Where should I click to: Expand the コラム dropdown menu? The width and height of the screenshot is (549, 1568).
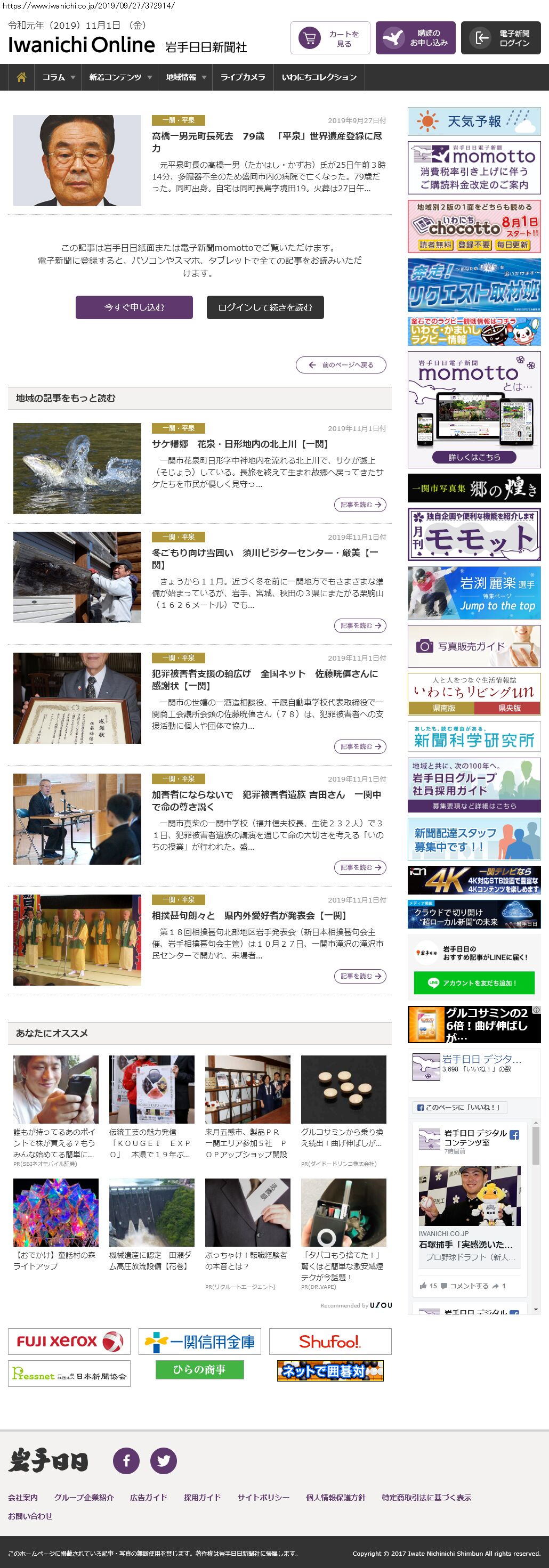(59, 77)
